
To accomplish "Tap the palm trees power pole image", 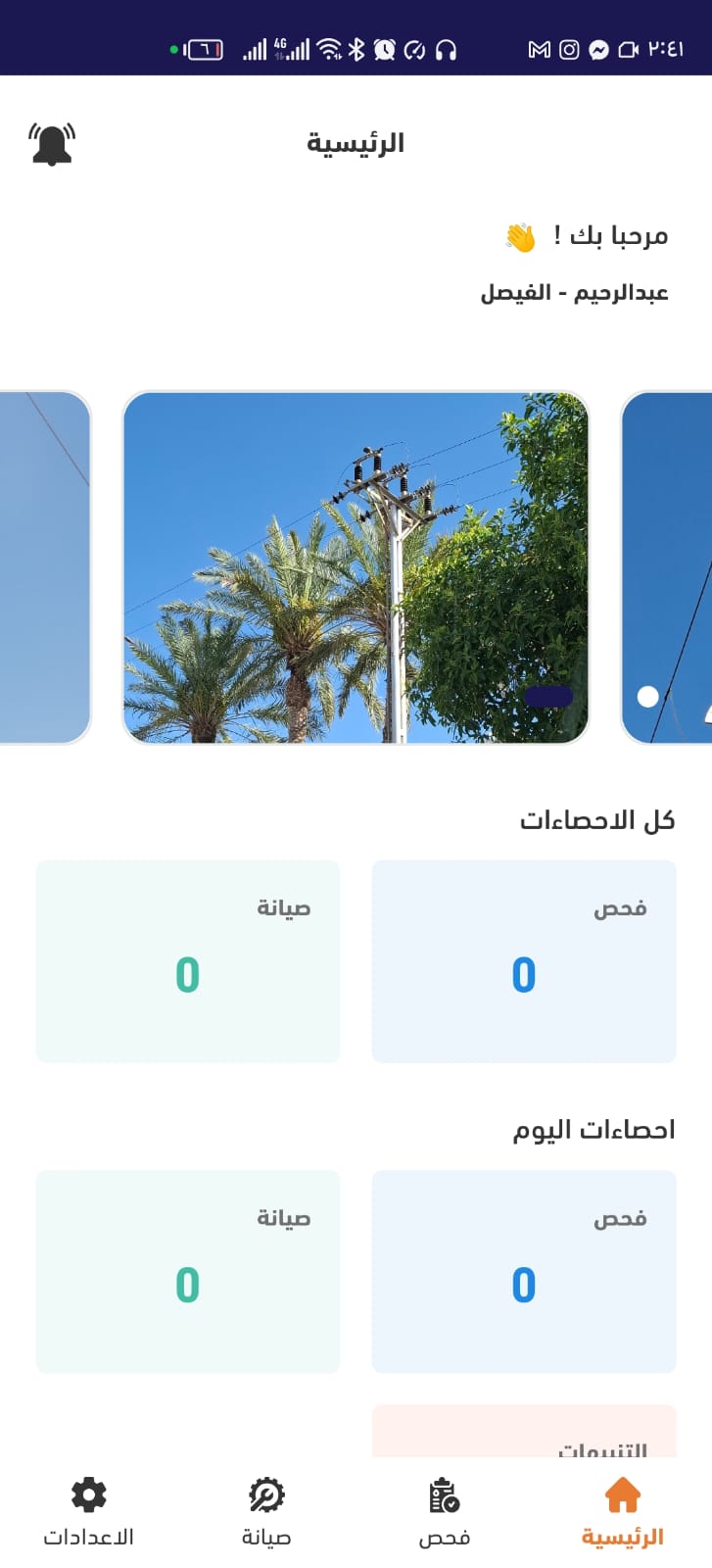I will pyautogui.click(x=356, y=567).
